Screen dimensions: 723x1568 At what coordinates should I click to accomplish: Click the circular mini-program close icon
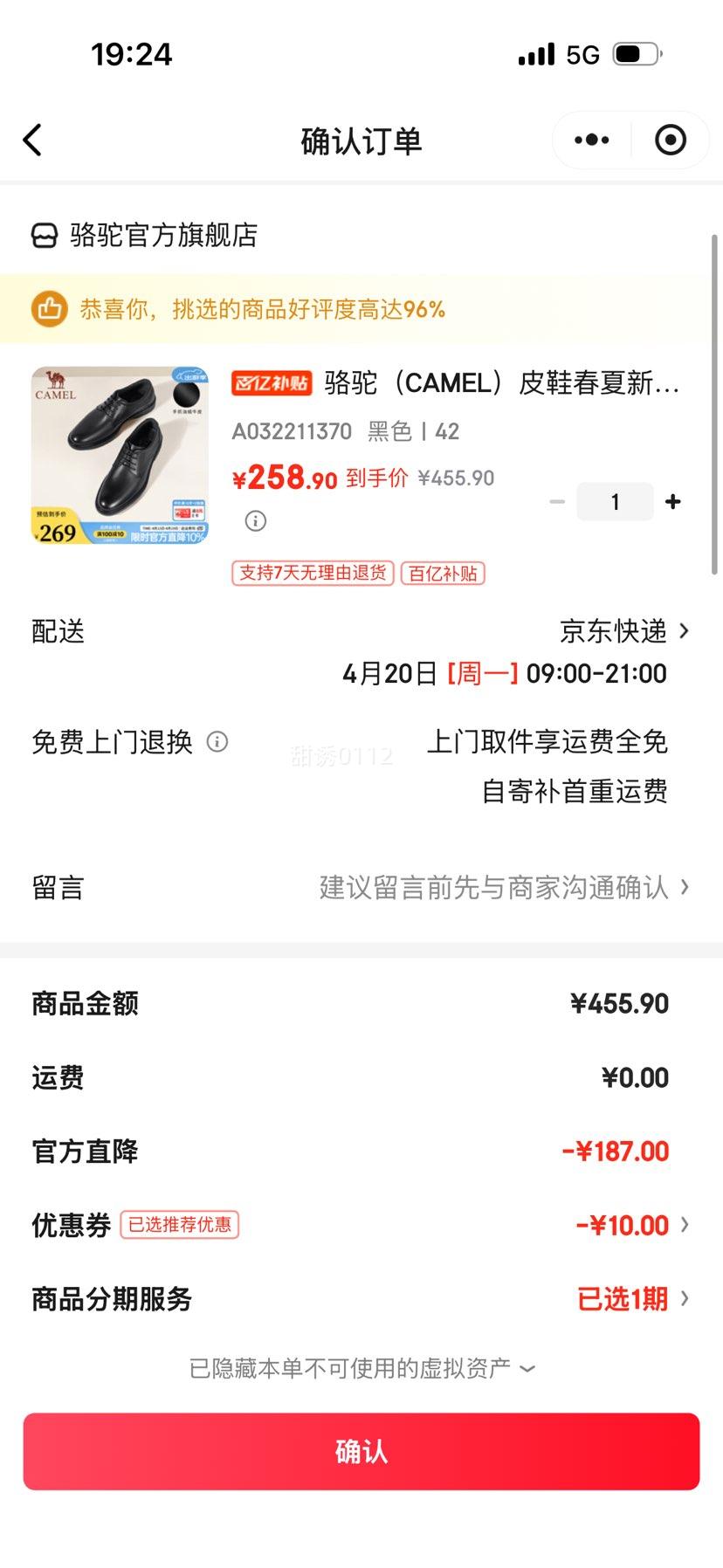pos(670,140)
